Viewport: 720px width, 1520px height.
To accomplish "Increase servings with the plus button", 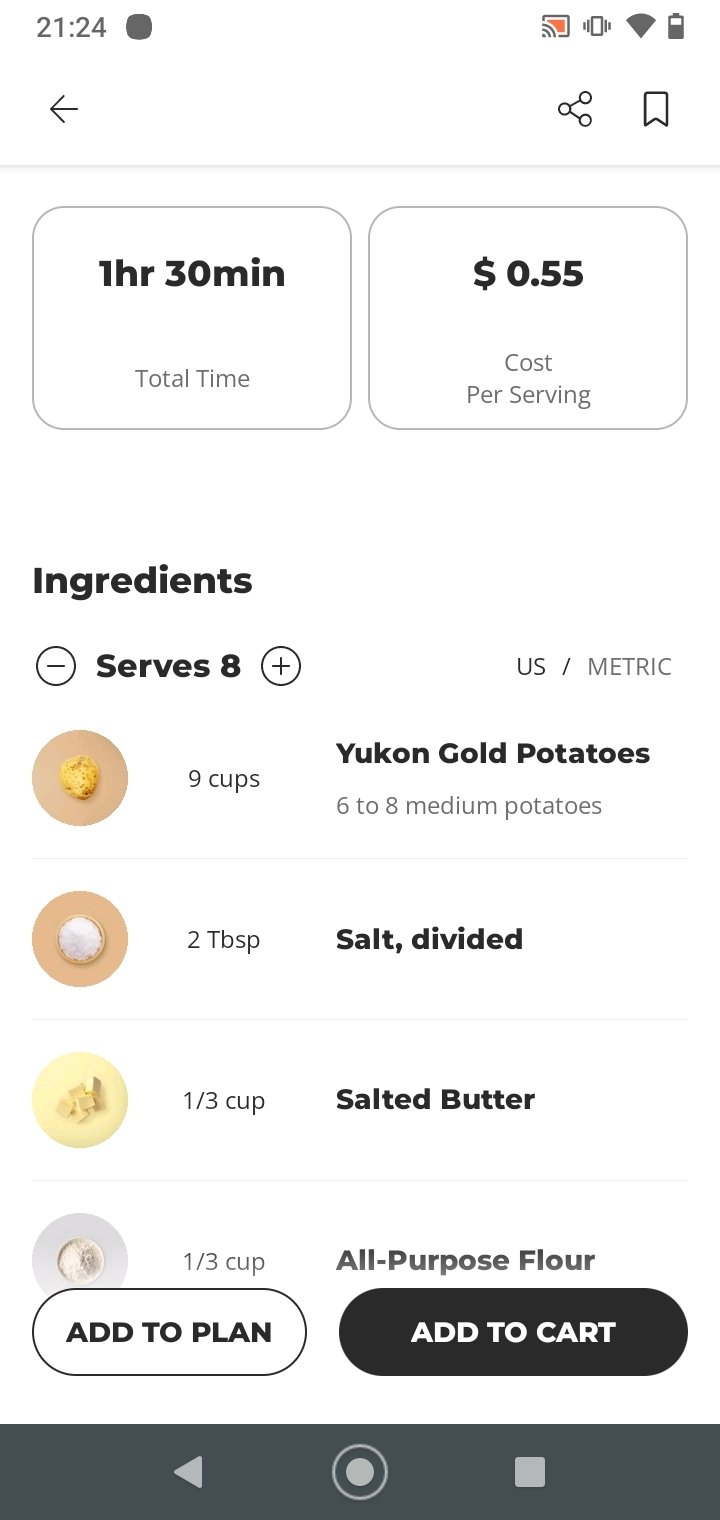I will (281, 666).
